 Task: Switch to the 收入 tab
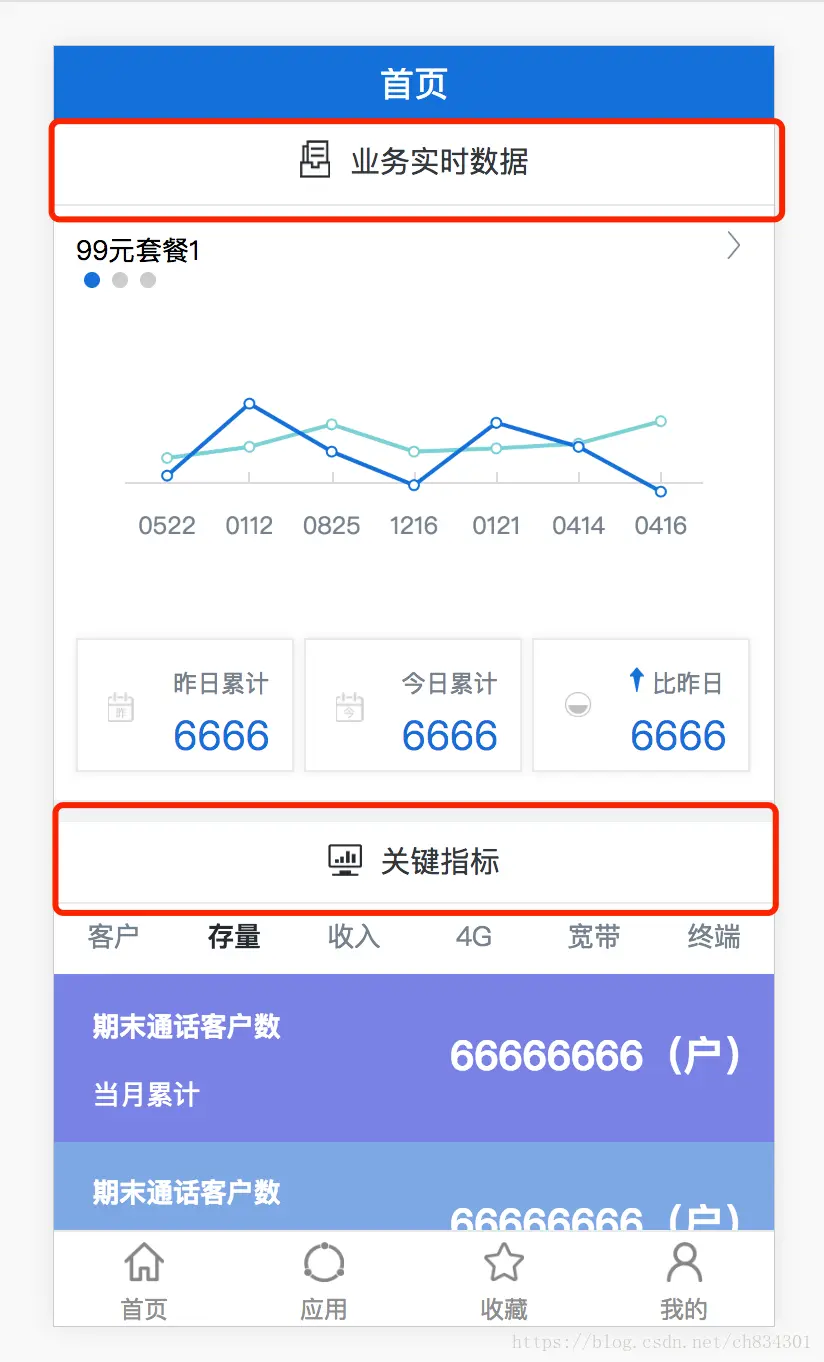point(354,937)
